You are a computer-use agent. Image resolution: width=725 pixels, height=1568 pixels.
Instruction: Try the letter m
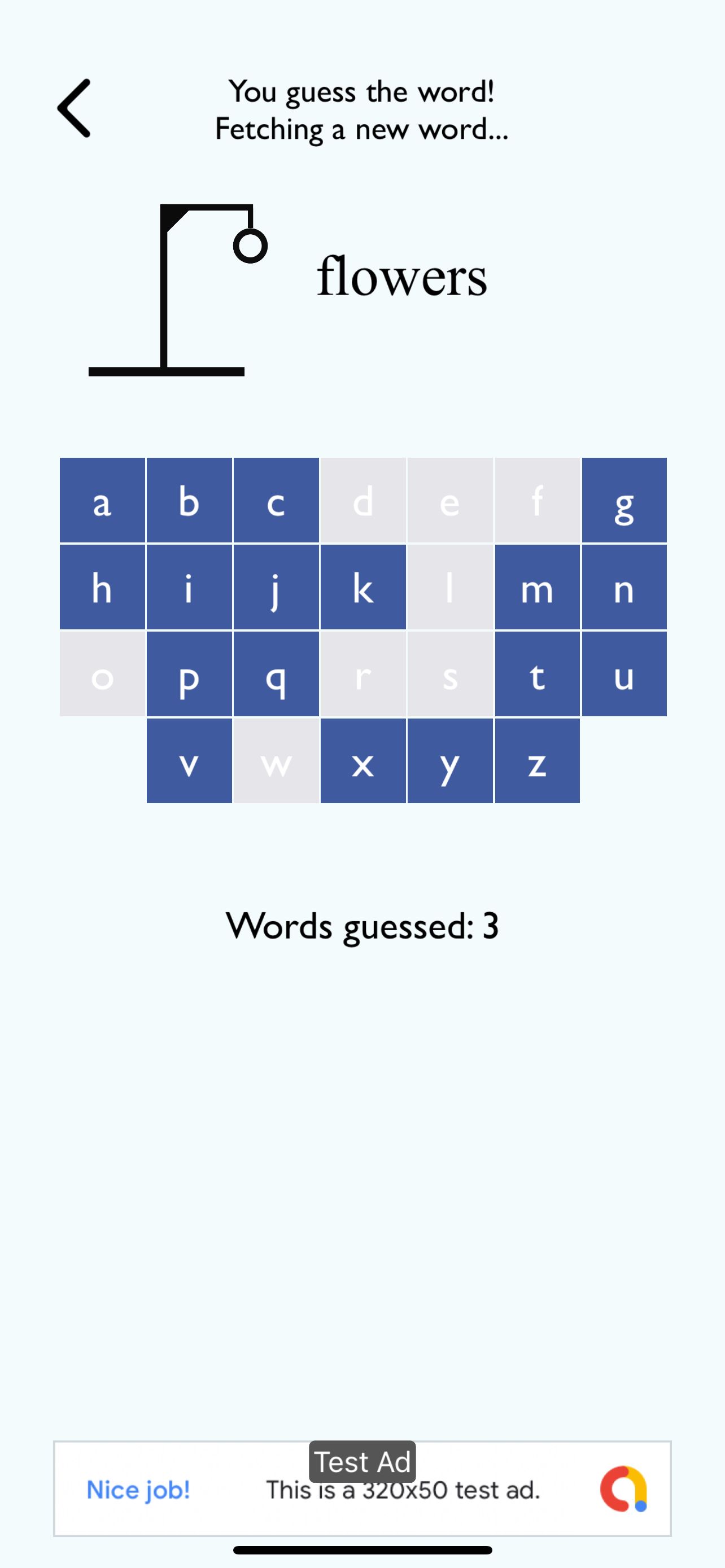538,588
